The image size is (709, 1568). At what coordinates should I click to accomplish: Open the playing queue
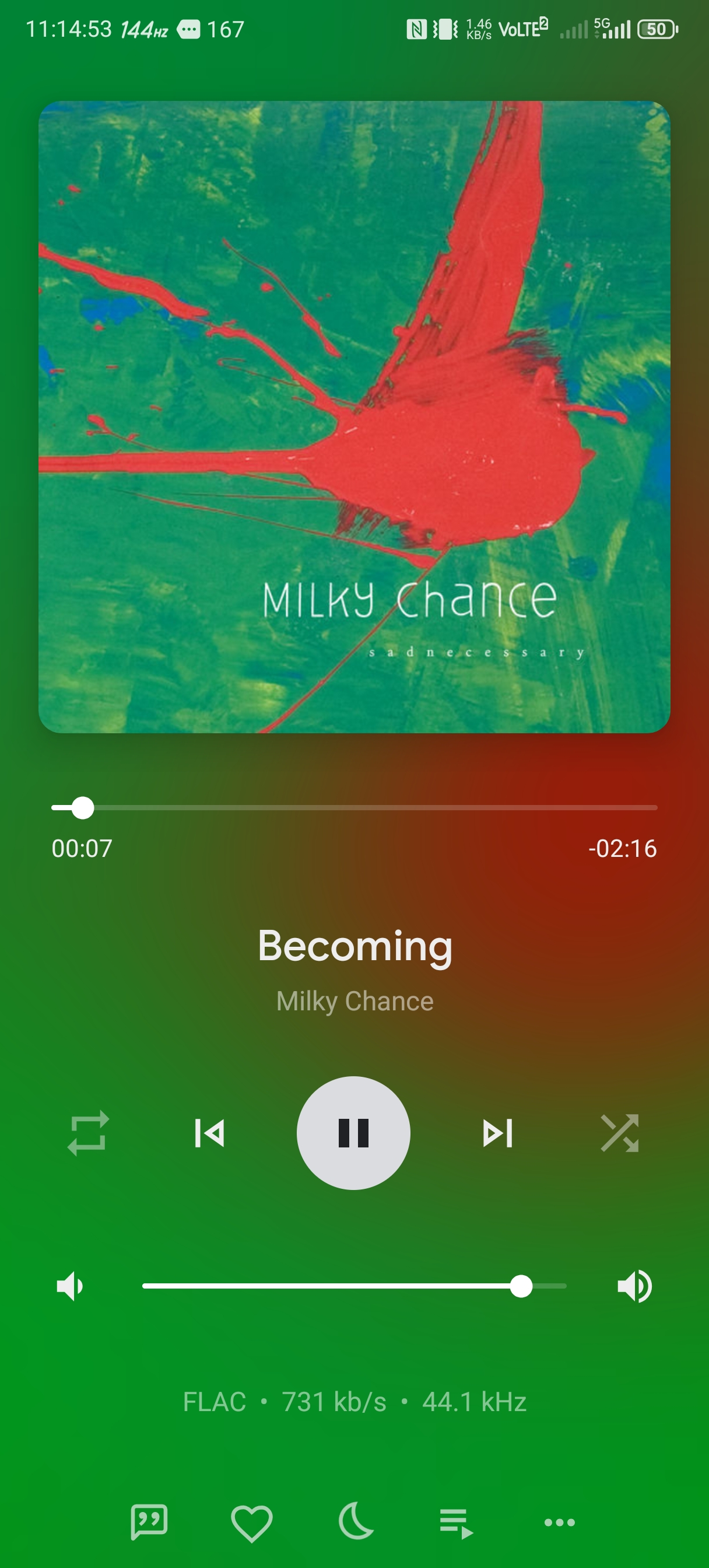pos(457,1522)
